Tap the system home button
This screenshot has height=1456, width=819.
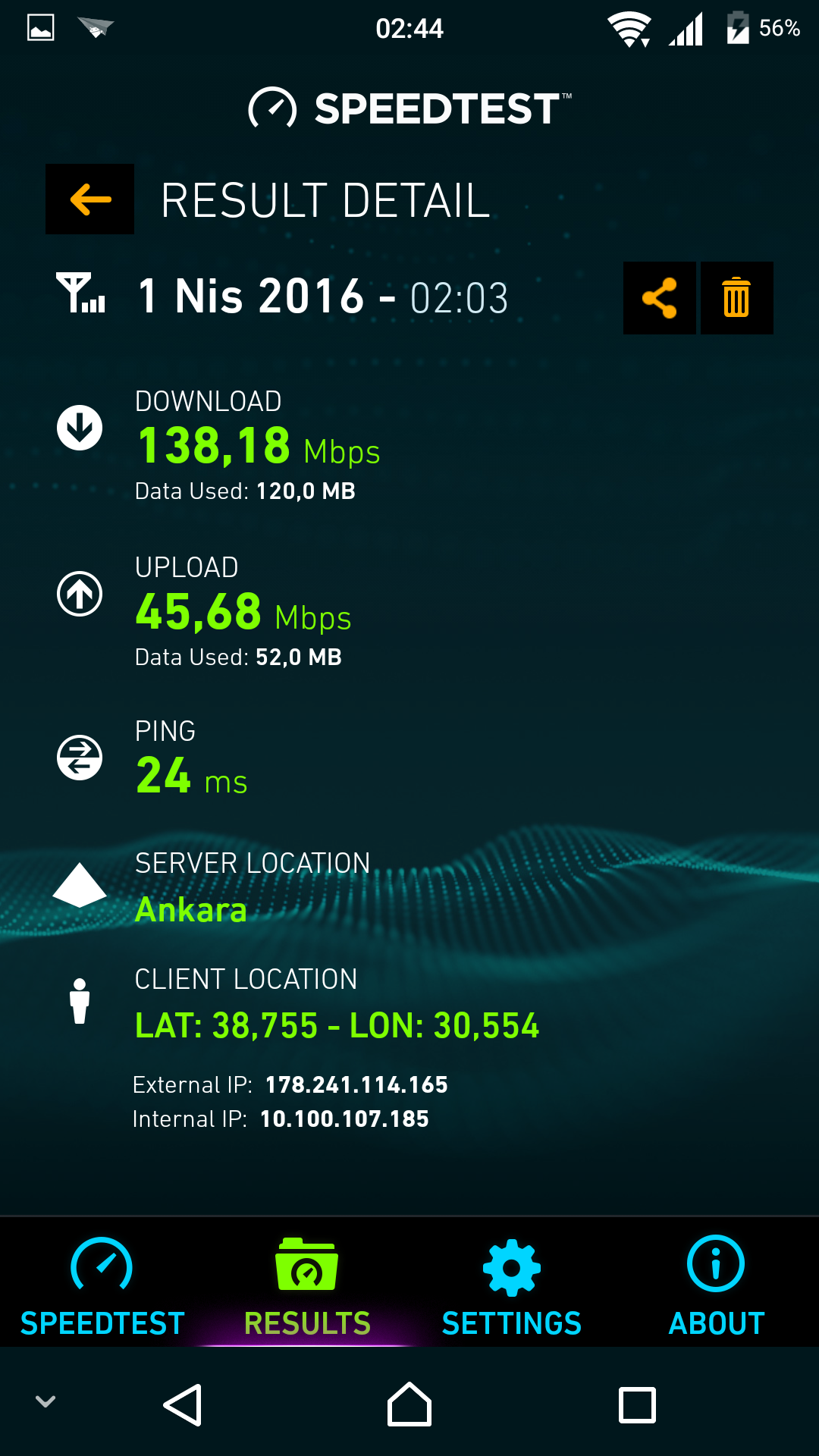tap(409, 1404)
